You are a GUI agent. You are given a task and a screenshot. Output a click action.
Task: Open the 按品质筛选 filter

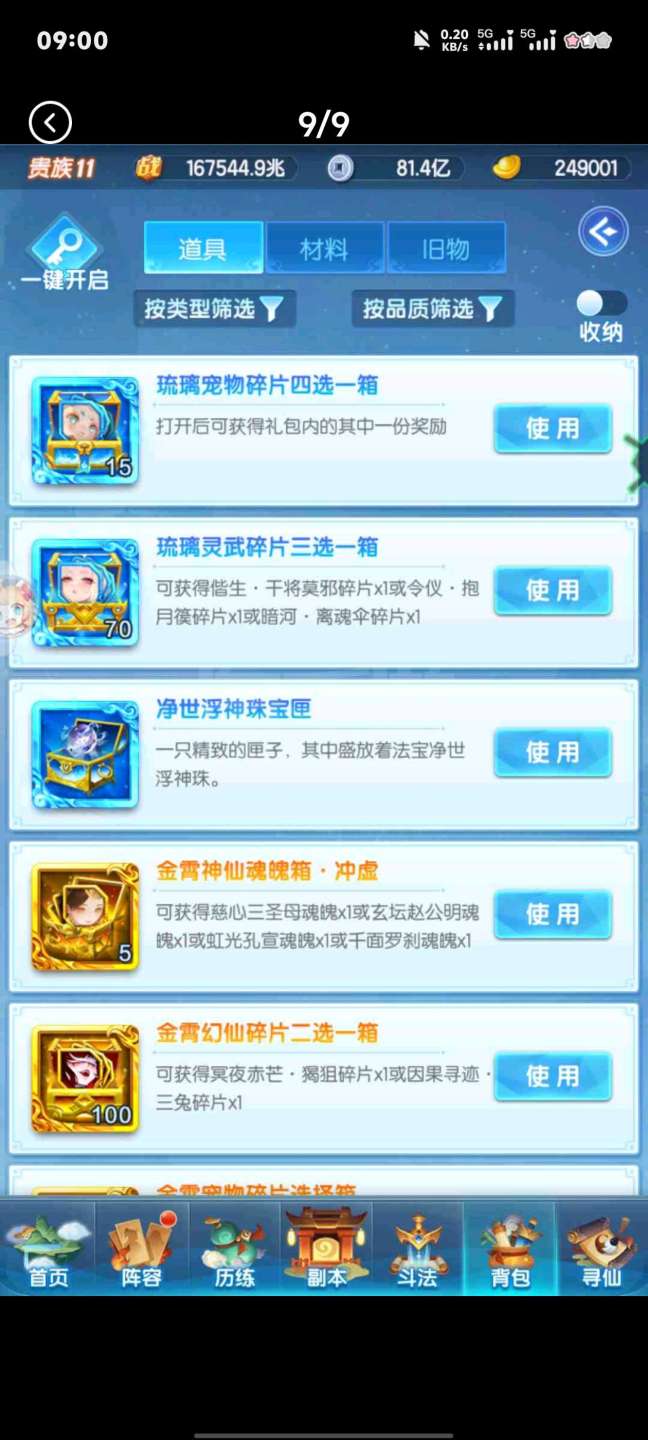click(432, 309)
